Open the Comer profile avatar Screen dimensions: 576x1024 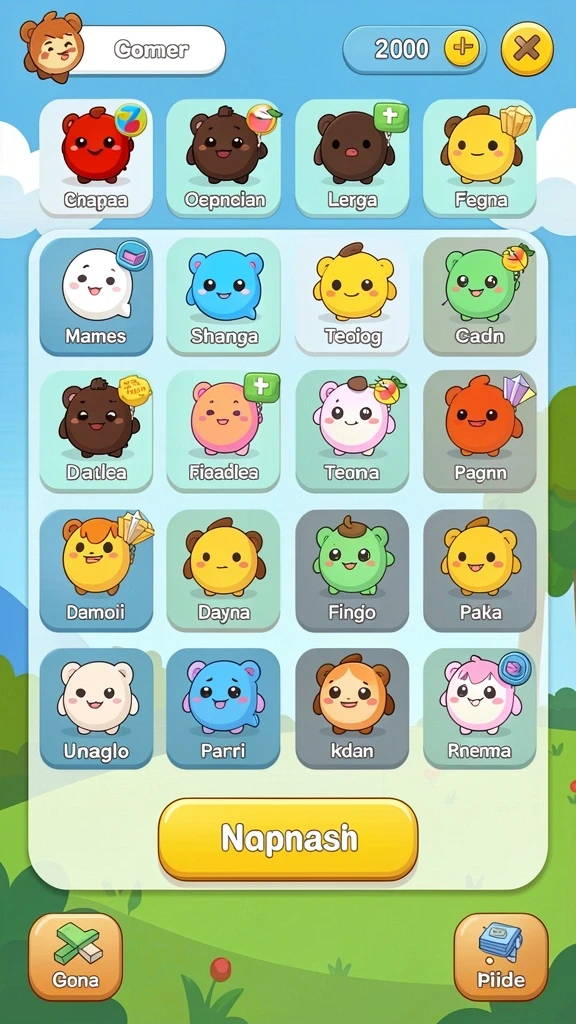pos(52,49)
